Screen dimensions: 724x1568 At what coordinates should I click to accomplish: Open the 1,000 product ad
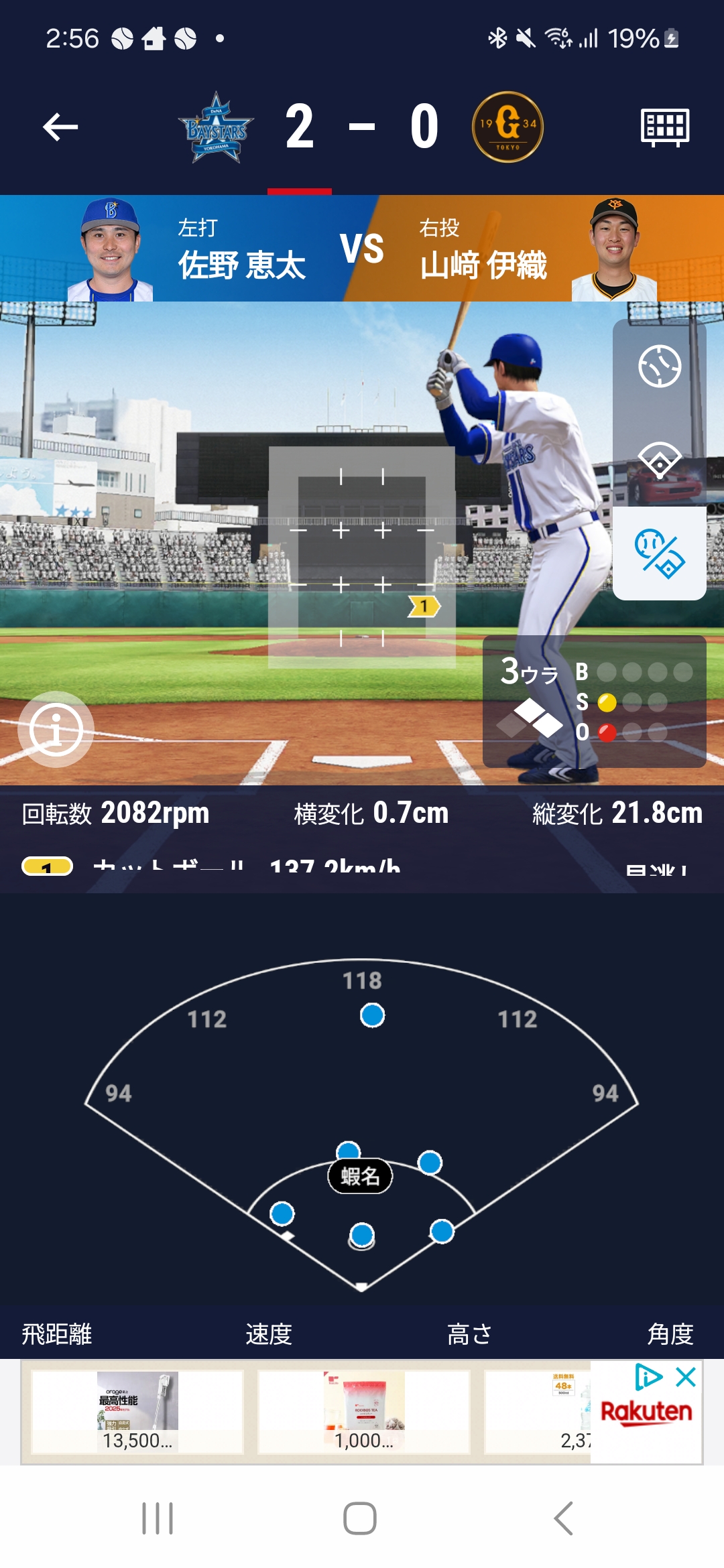click(x=364, y=1411)
